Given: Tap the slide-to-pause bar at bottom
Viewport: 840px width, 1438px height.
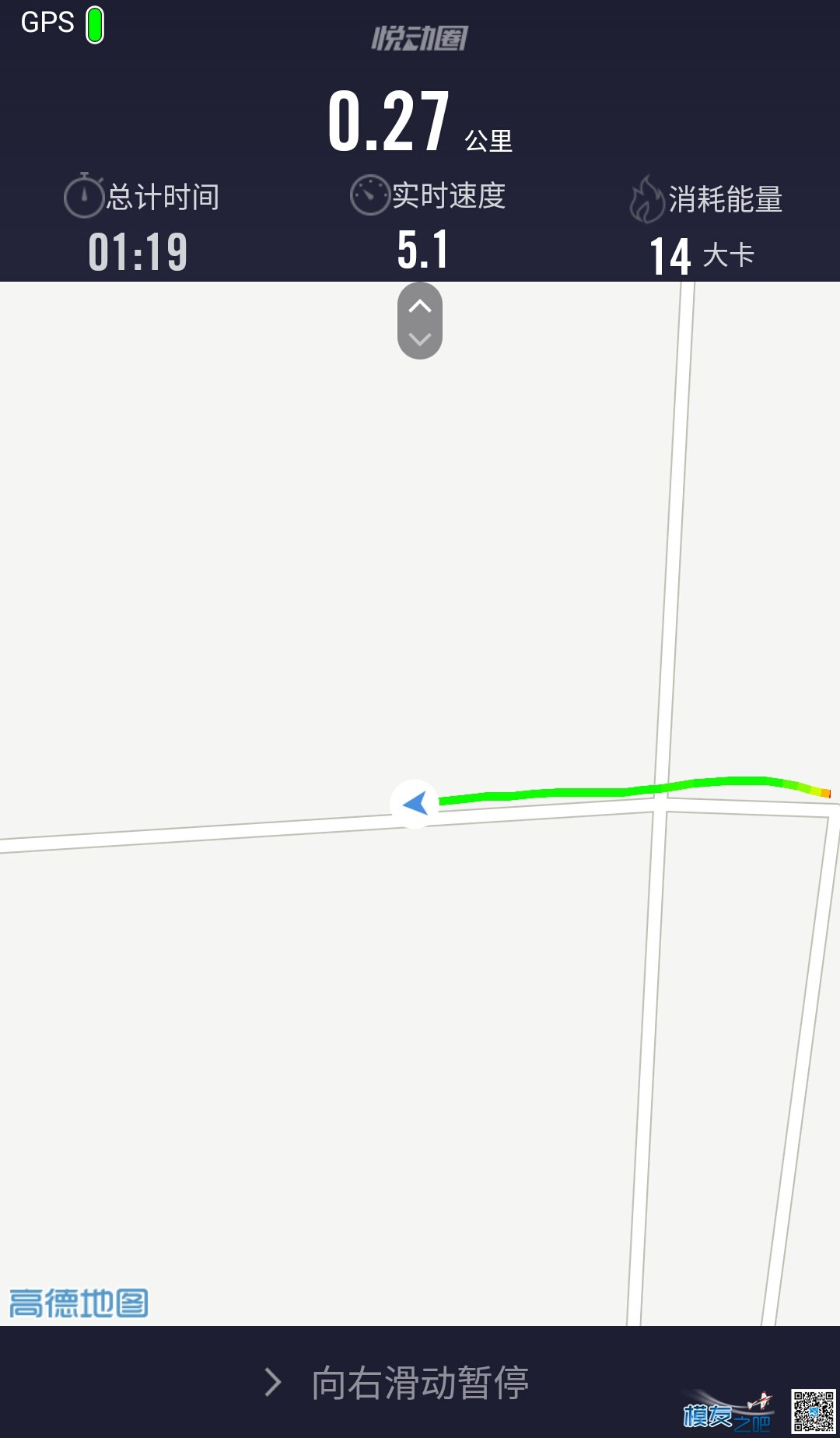Looking at the screenshot, I should (420, 1383).
